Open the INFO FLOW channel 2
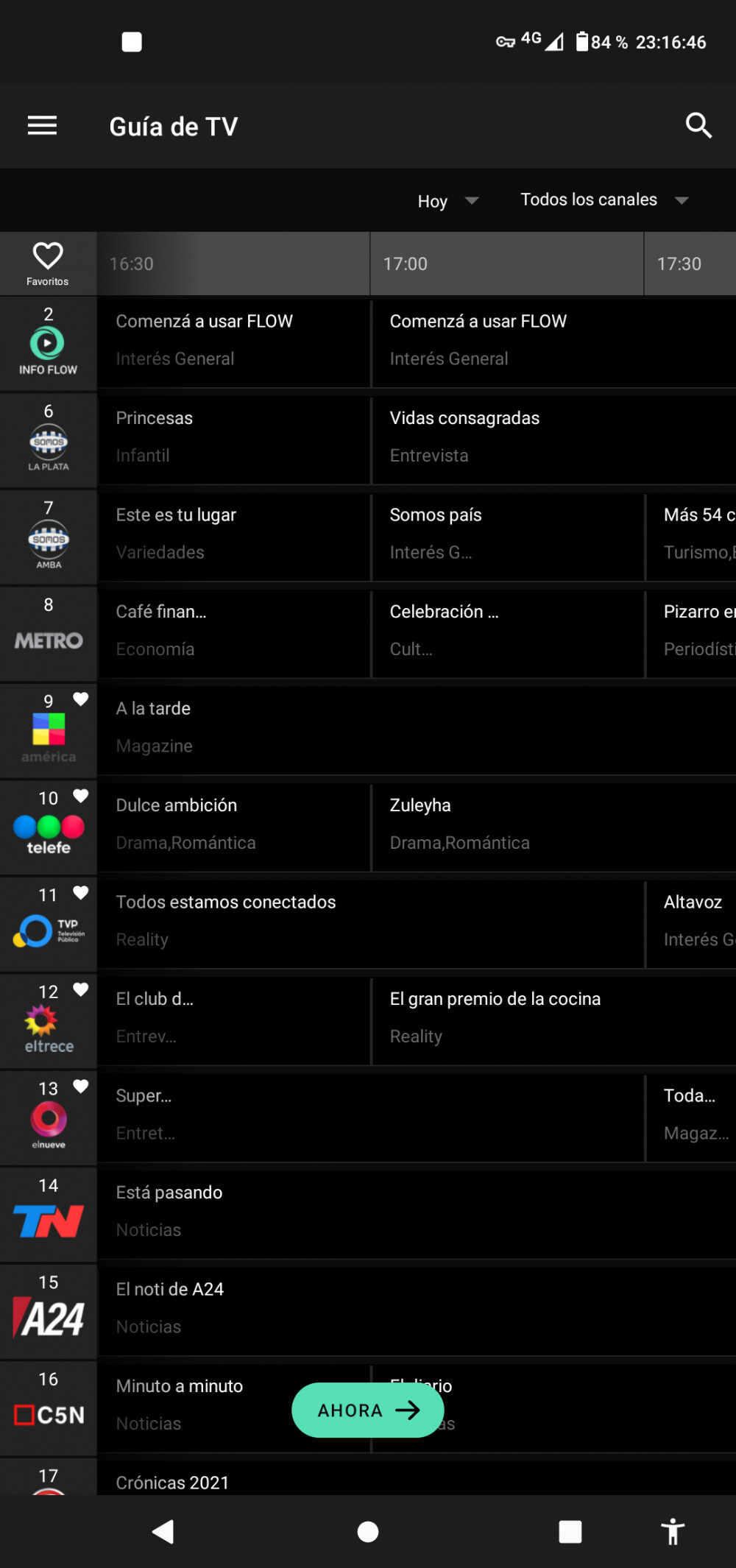The image size is (736, 1568). [x=48, y=343]
